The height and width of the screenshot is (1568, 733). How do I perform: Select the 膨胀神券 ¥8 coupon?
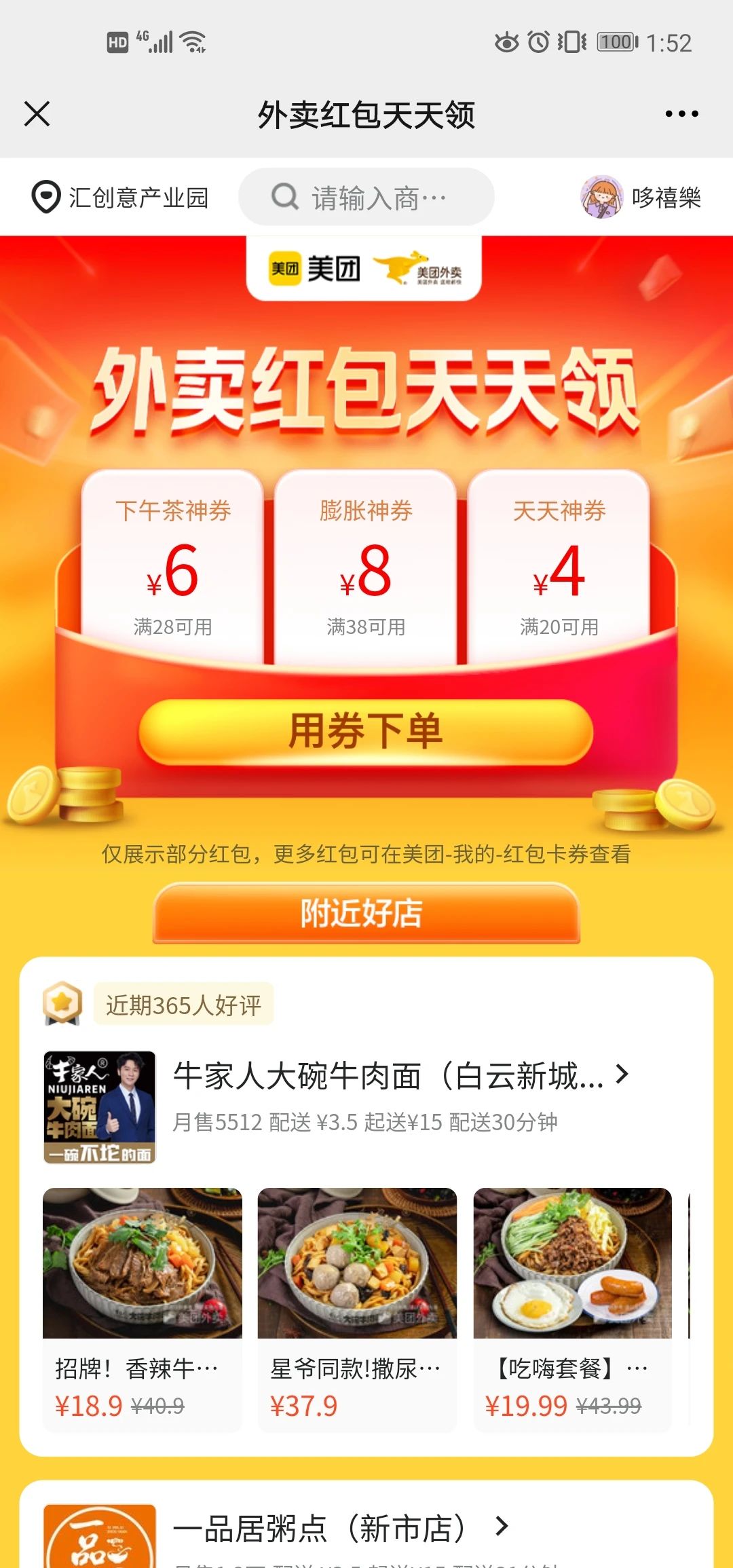coord(366,567)
